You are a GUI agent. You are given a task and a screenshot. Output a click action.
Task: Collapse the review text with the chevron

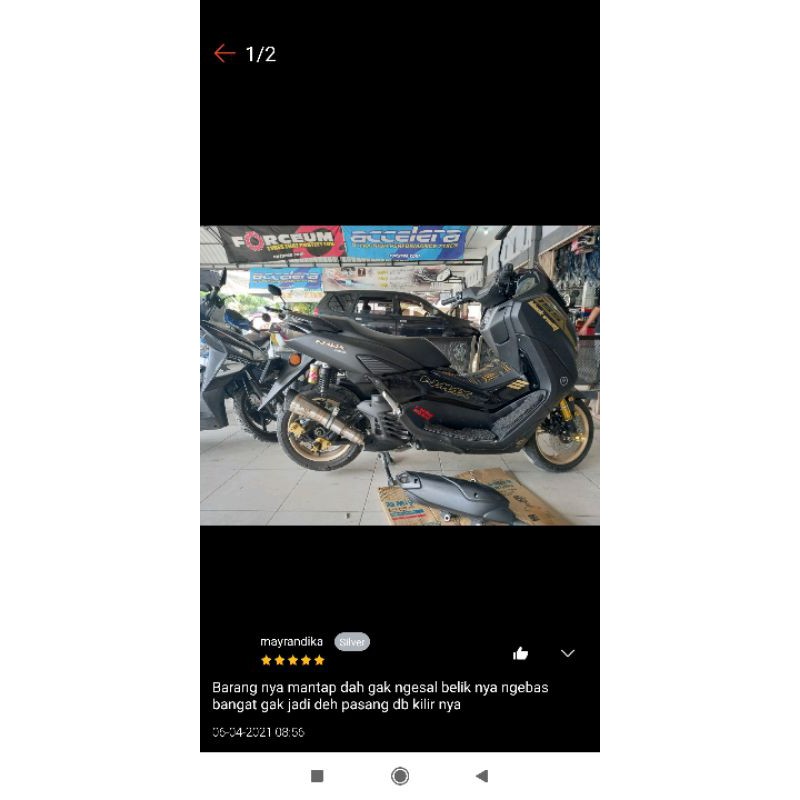click(x=567, y=654)
